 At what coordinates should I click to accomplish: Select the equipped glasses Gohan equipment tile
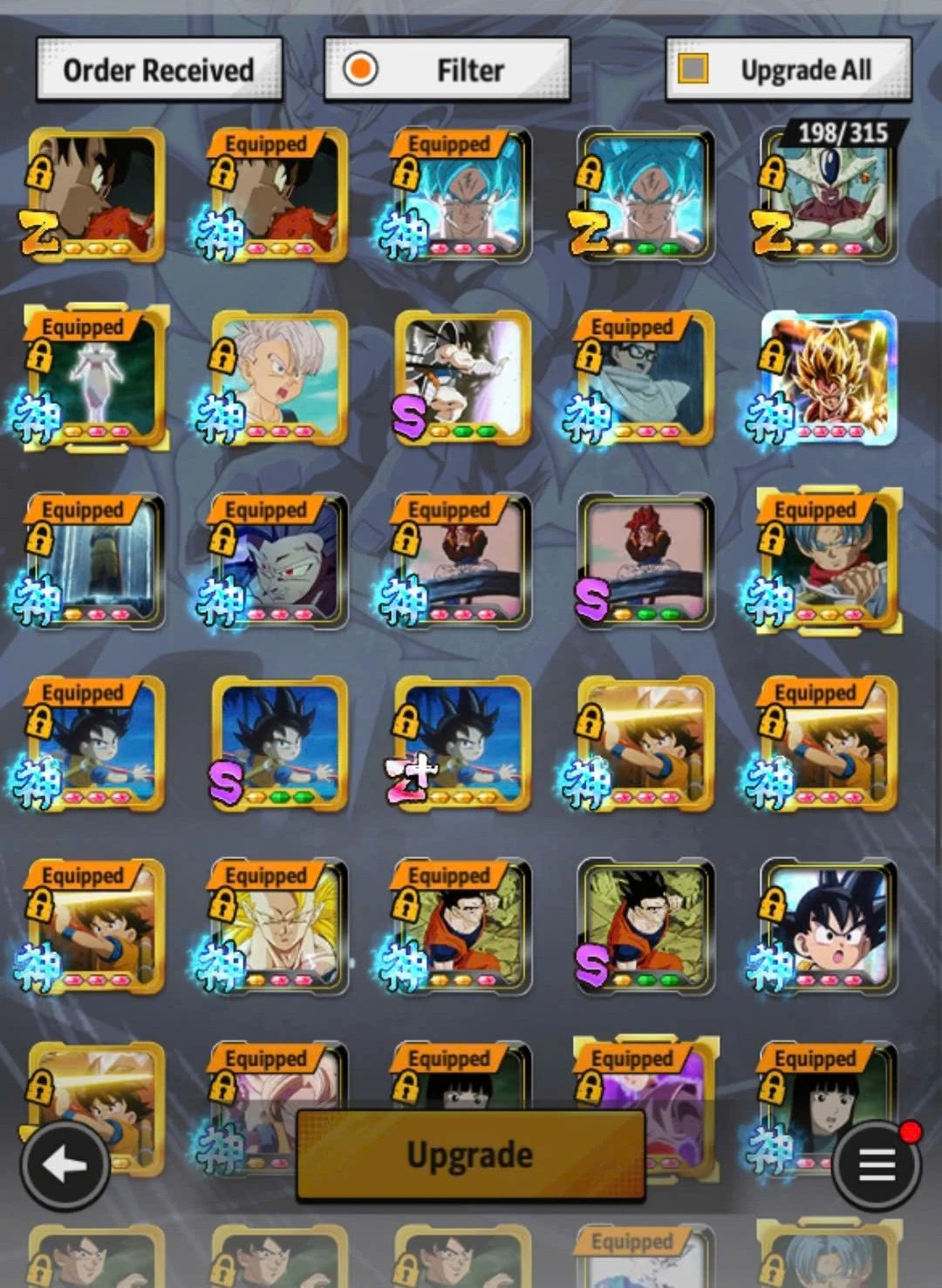coord(646,378)
